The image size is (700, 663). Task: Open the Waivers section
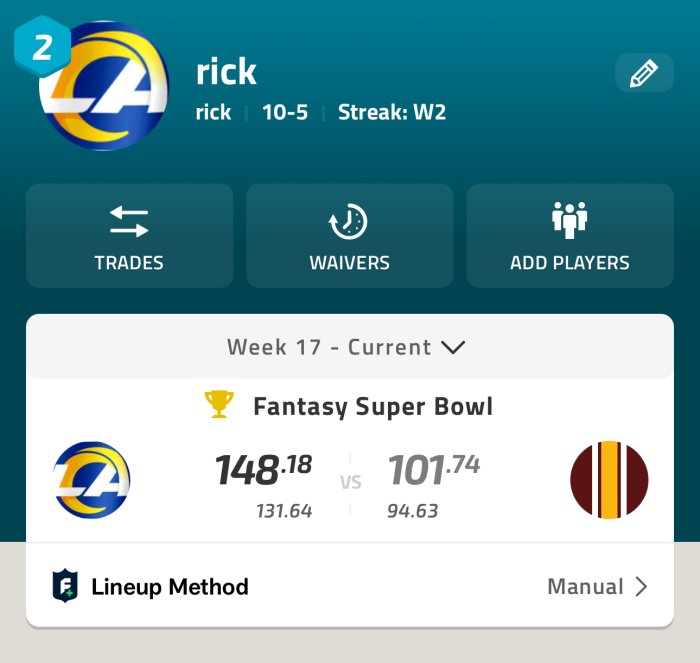pos(349,236)
